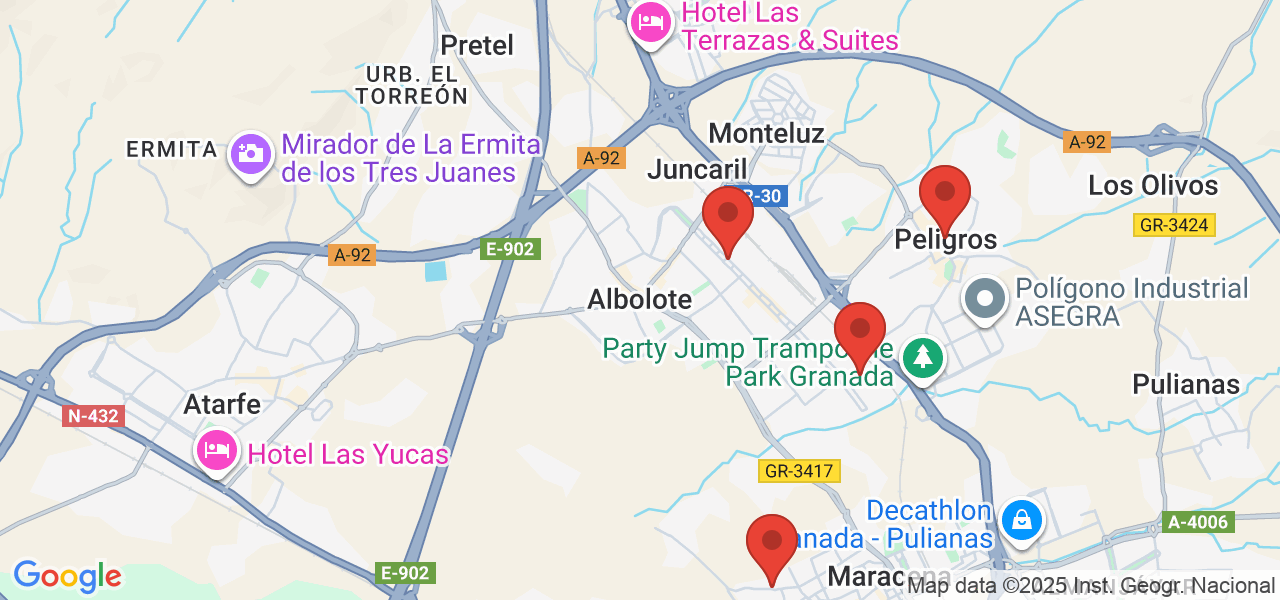1280x600 pixels.
Task: Open Hotel Las Terrazas & Suites place marker
Action: click(652, 21)
